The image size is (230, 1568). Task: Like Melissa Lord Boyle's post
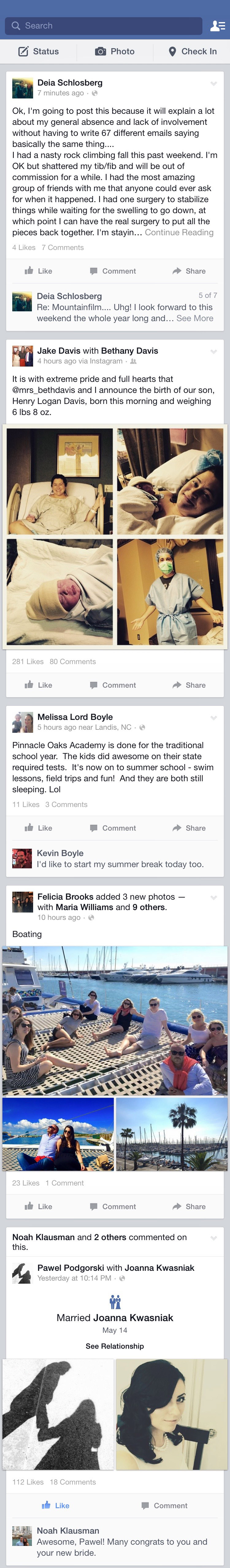pos(38,828)
